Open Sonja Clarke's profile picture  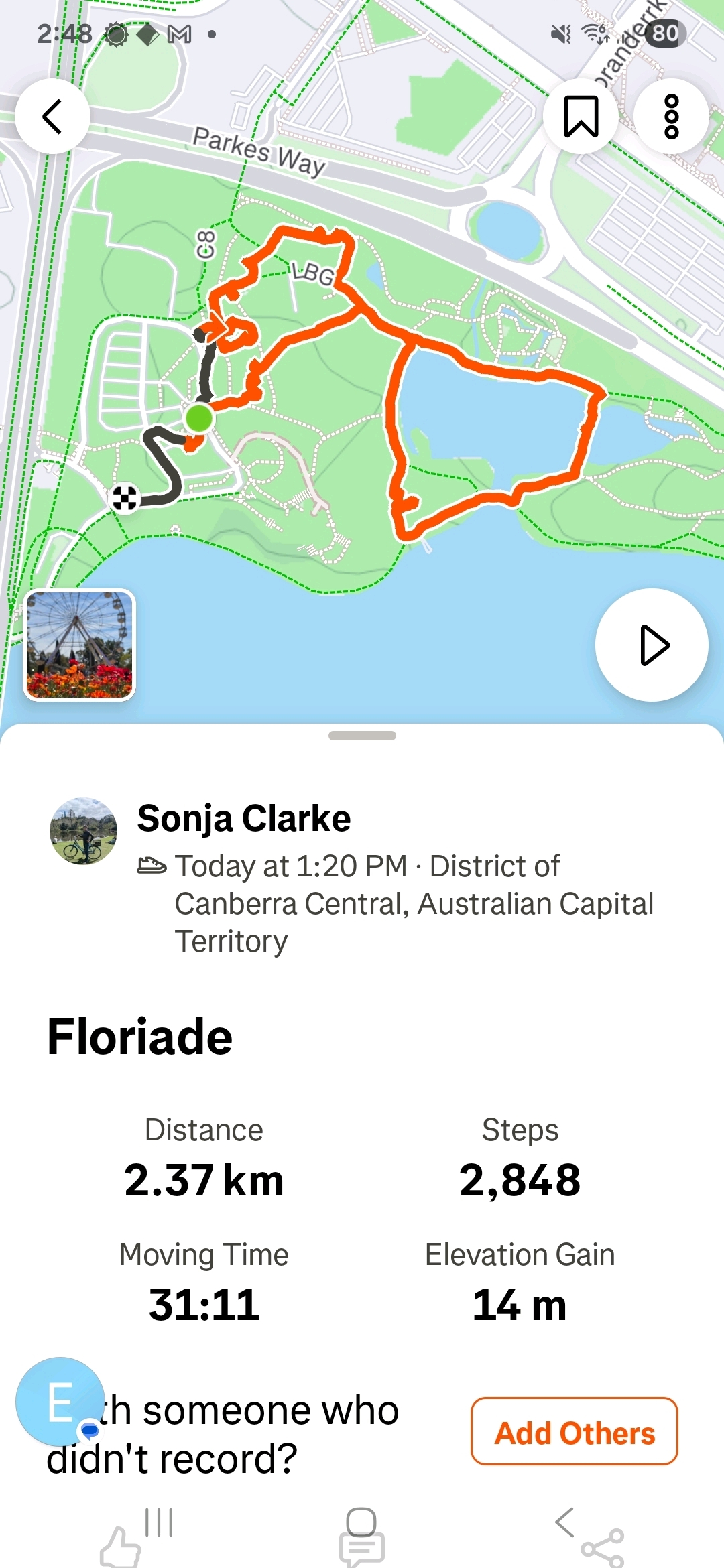click(83, 831)
